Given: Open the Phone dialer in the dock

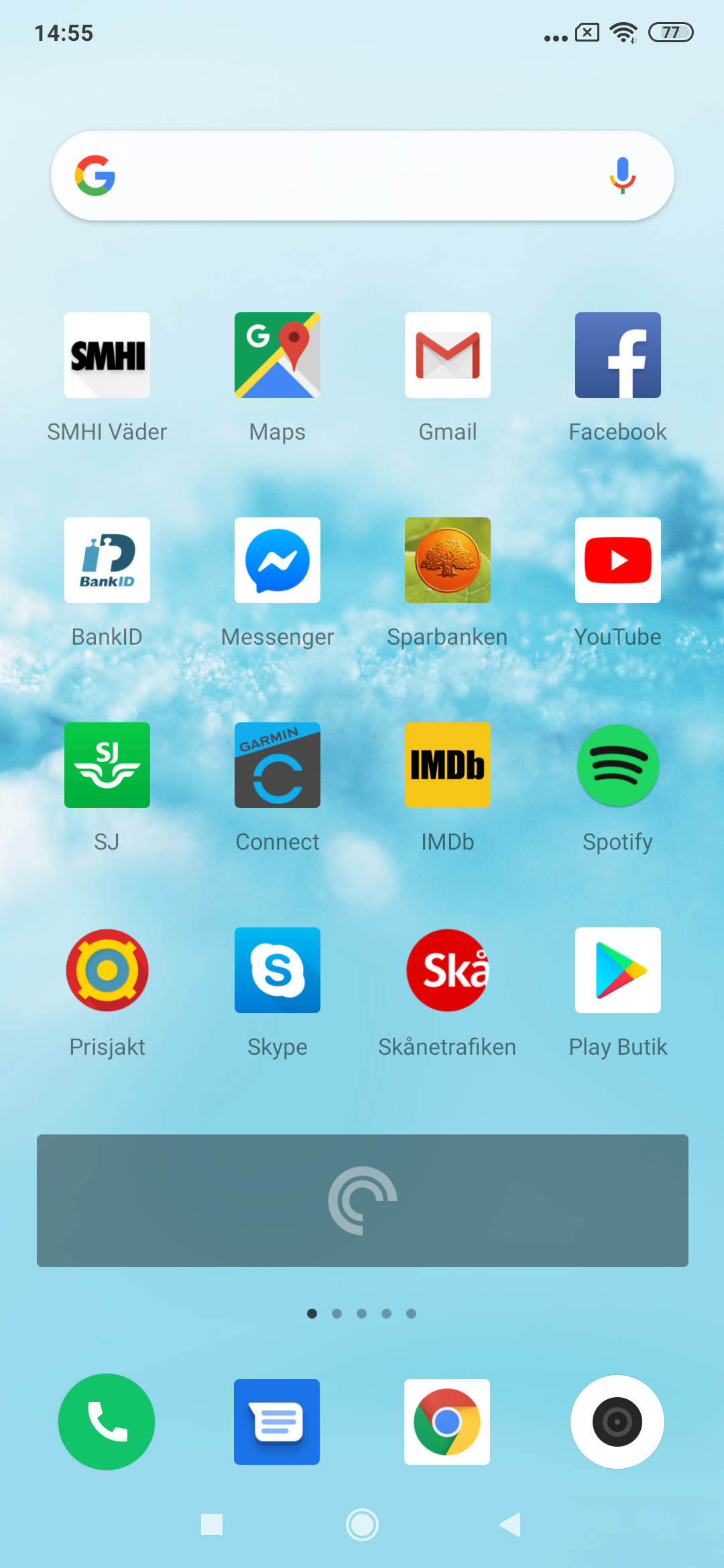Looking at the screenshot, I should click(x=107, y=1422).
